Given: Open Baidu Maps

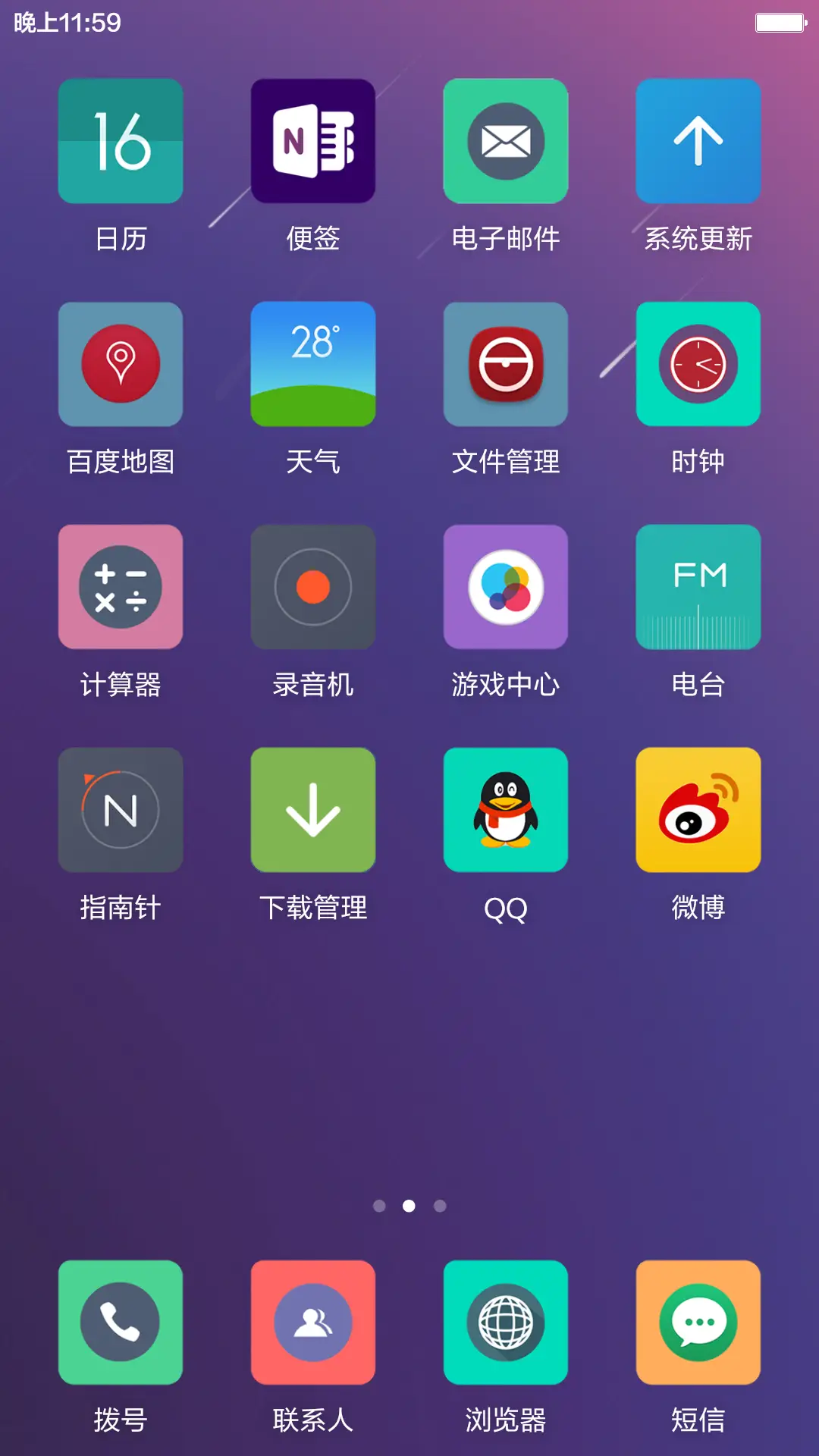Looking at the screenshot, I should point(120,363).
